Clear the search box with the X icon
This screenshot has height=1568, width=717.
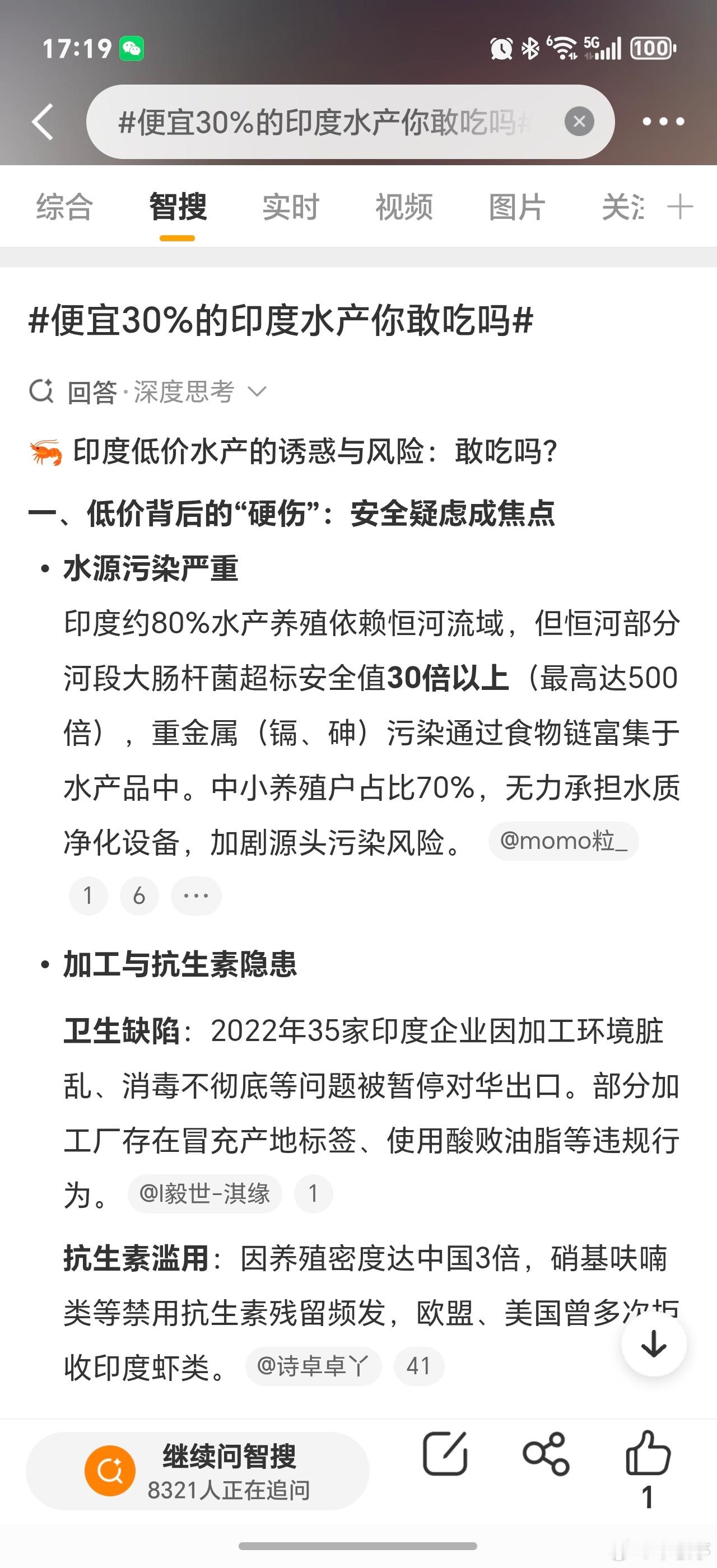(x=579, y=121)
